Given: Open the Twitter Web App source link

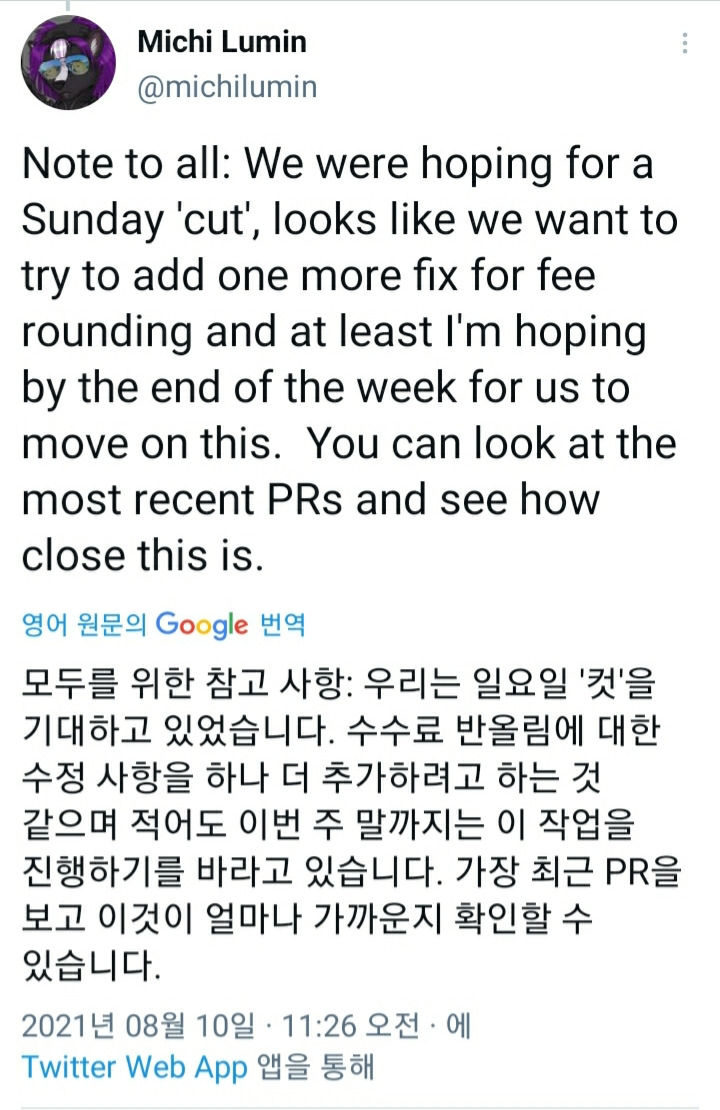Looking at the screenshot, I should click(135, 1067).
